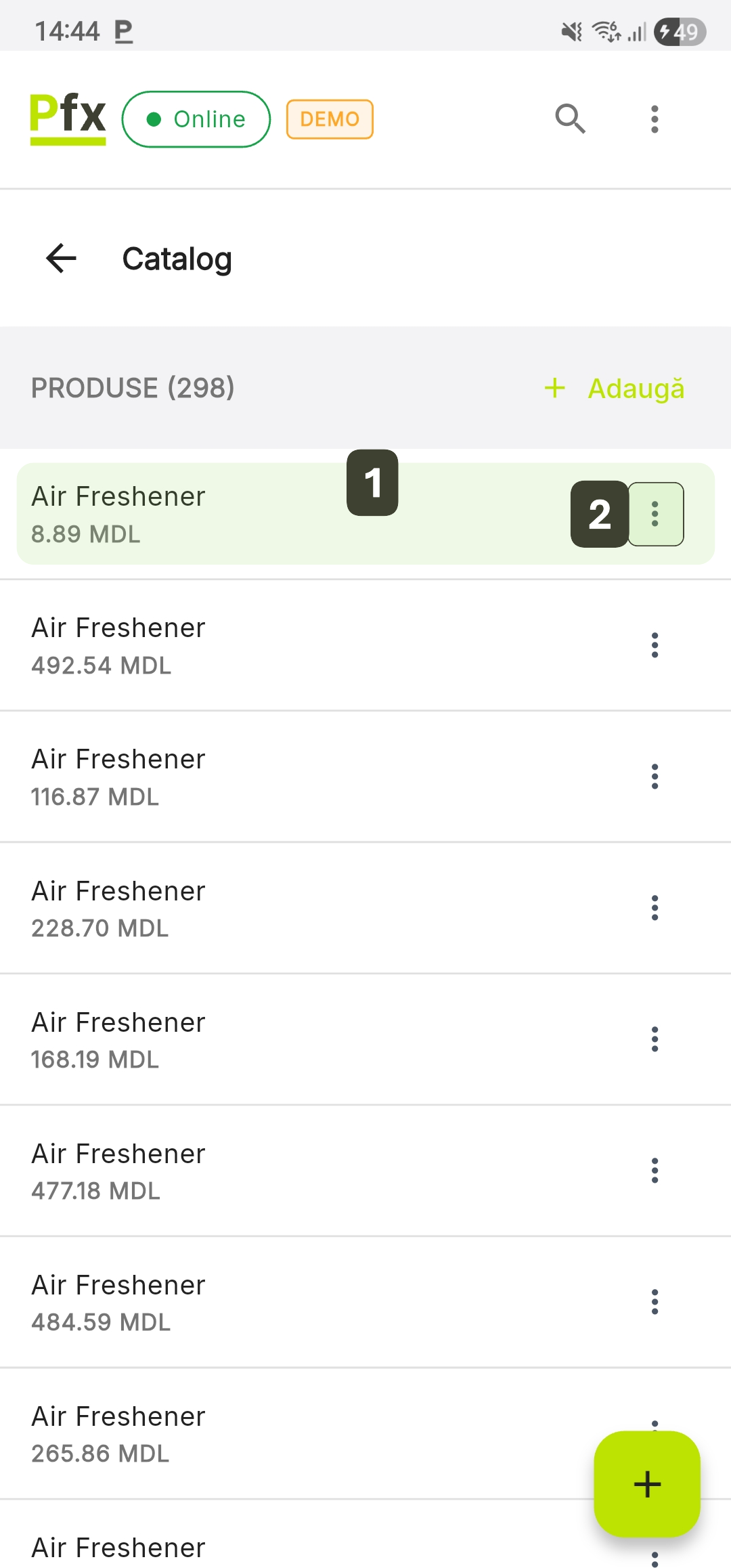Select the Air Freshener 484.59 MDL row
The image size is (731, 1568).
203,1302
